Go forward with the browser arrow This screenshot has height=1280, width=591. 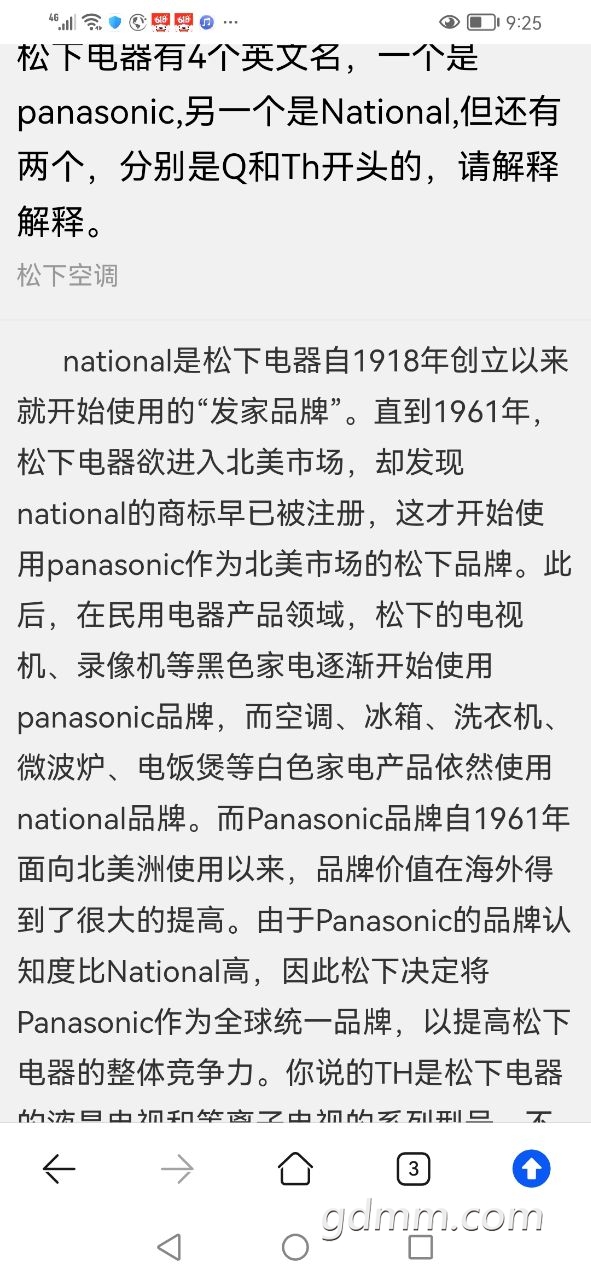[177, 1168]
